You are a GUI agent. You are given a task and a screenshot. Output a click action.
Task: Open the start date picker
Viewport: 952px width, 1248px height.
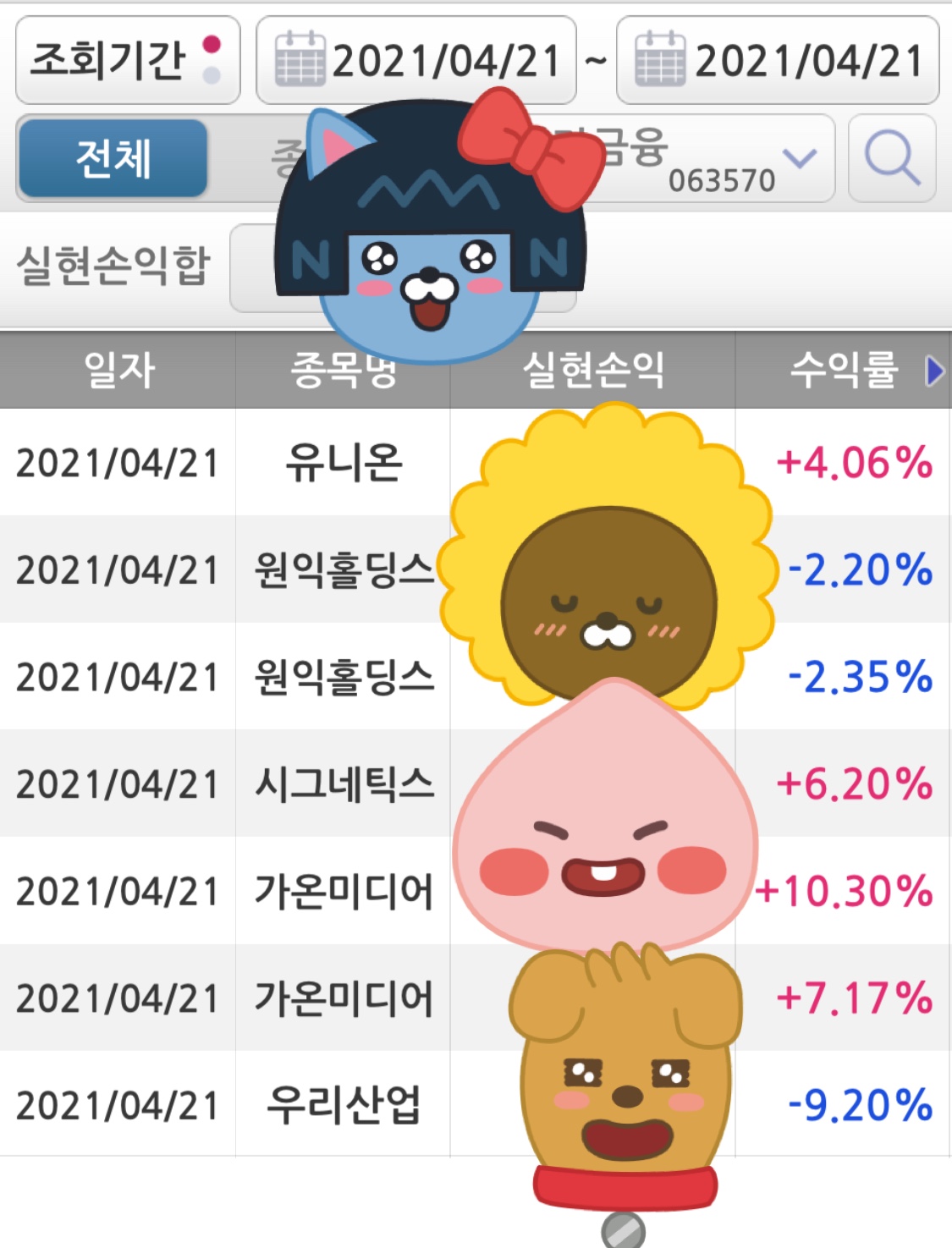(416, 61)
